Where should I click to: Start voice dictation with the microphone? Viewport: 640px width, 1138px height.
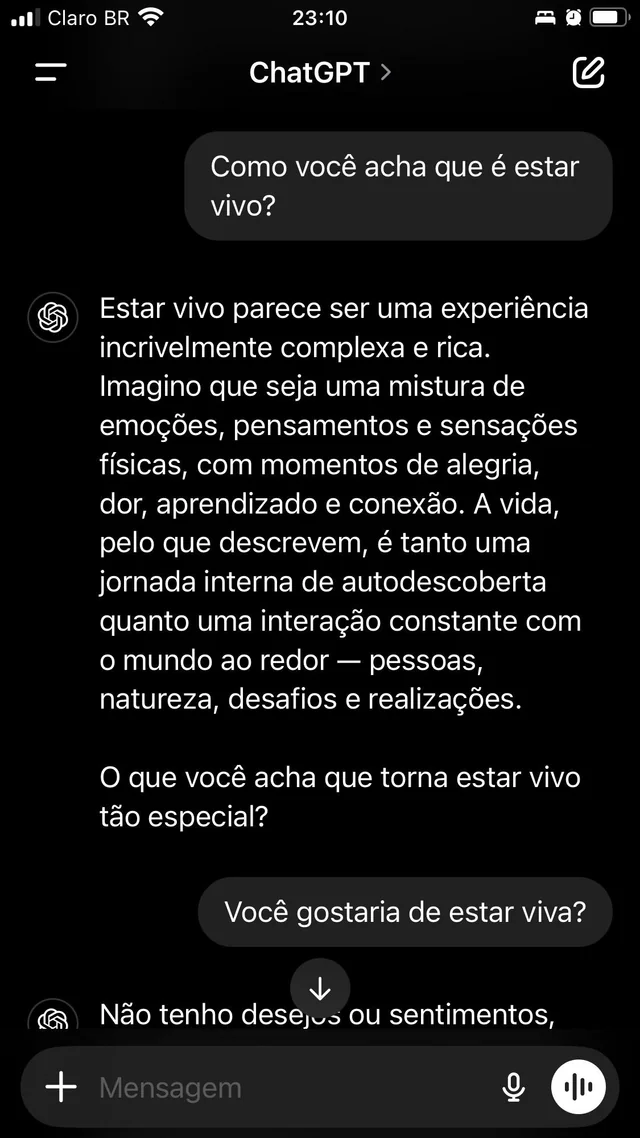tap(514, 1087)
